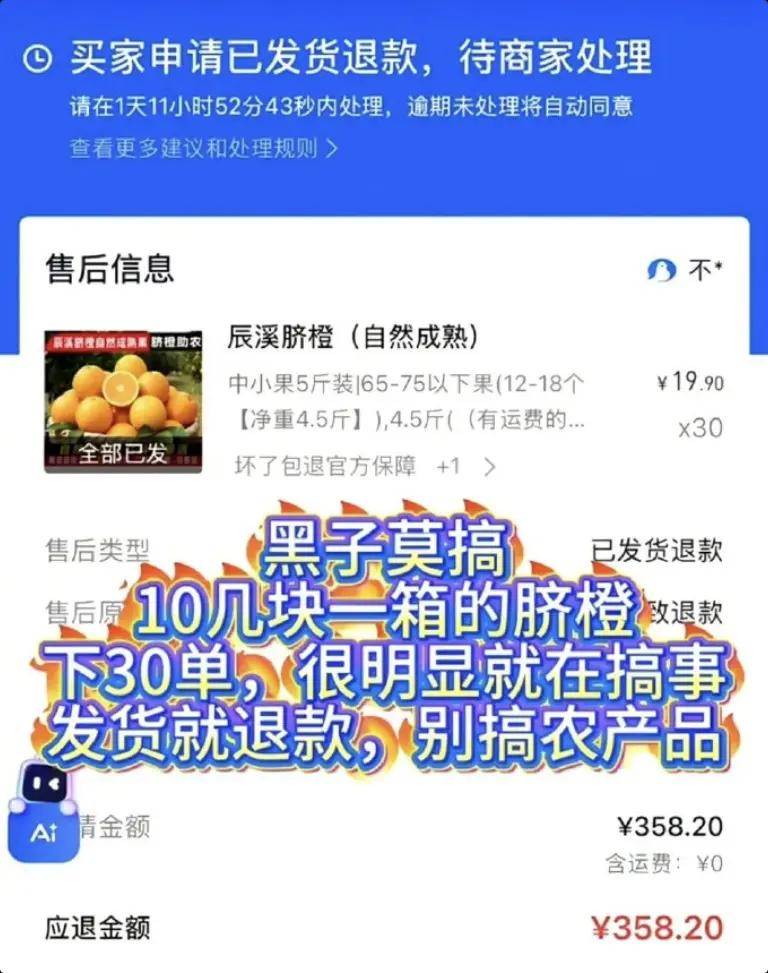
Task: Open the buyer profile 不*
Action: [685, 270]
